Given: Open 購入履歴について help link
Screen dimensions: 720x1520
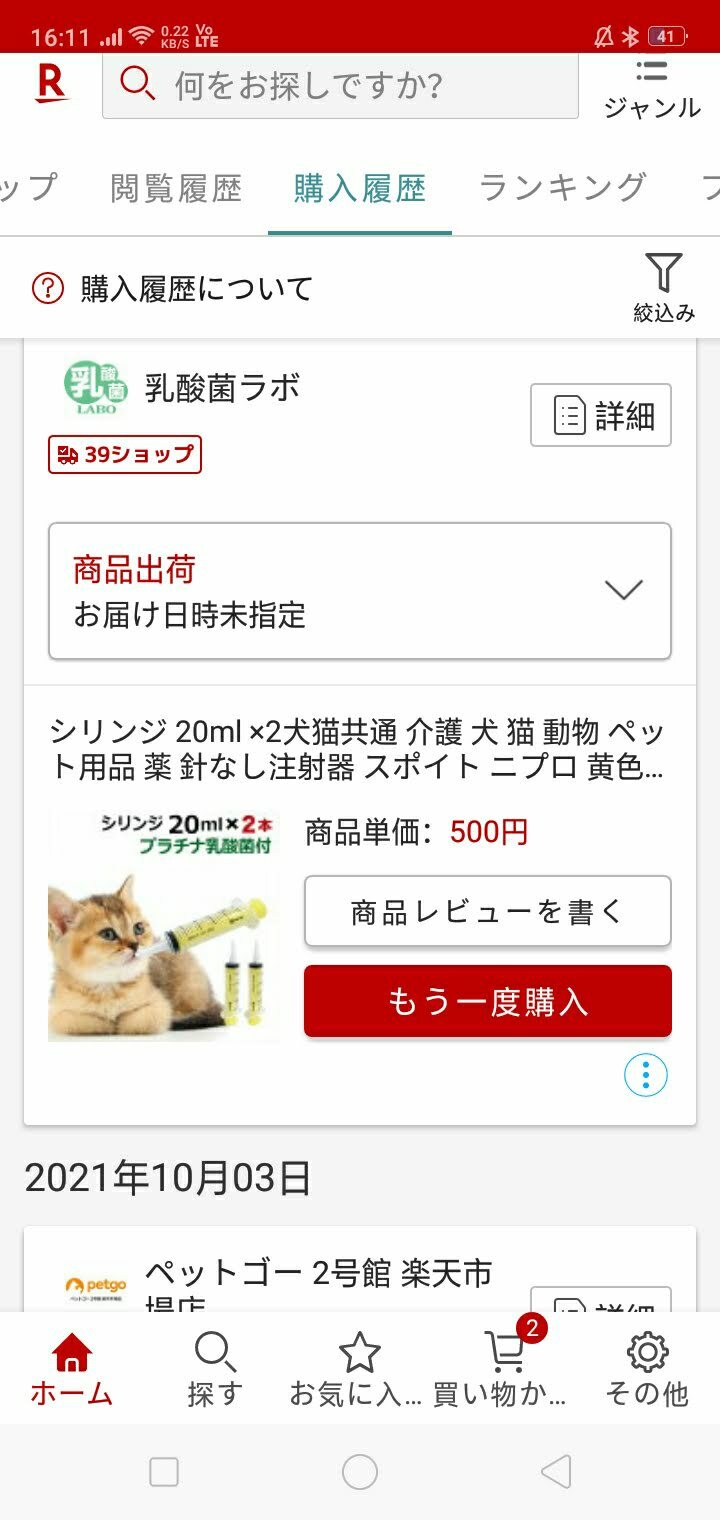Looking at the screenshot, I should [172, 289].
